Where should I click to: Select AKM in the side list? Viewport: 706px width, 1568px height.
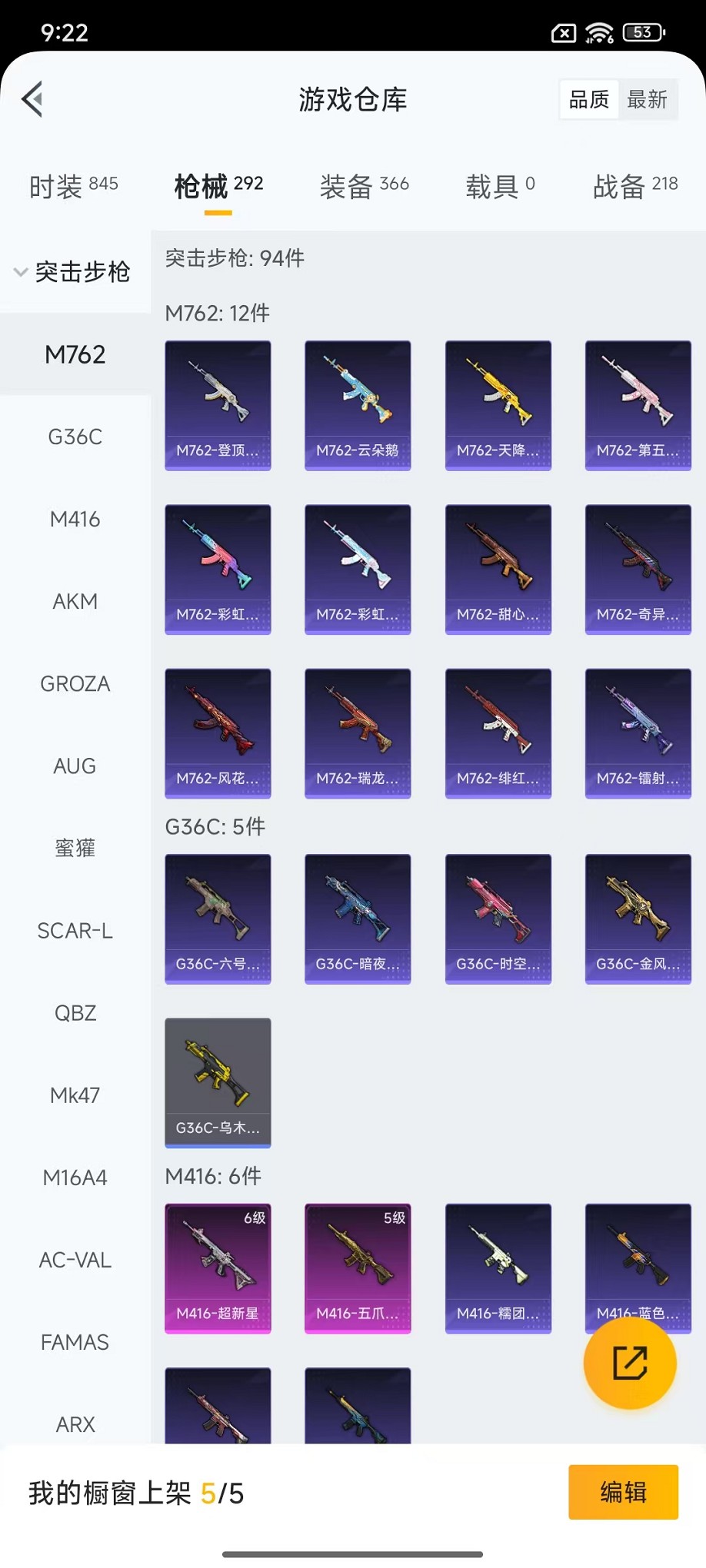pyautogui.click(x=75, y=601)
